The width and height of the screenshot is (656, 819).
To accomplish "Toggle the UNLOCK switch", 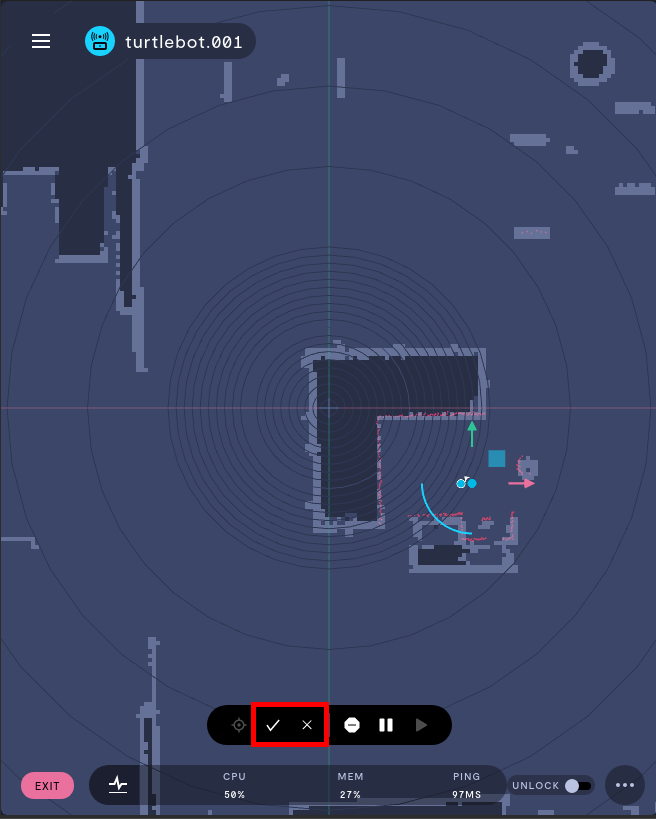I will (577, 786).
